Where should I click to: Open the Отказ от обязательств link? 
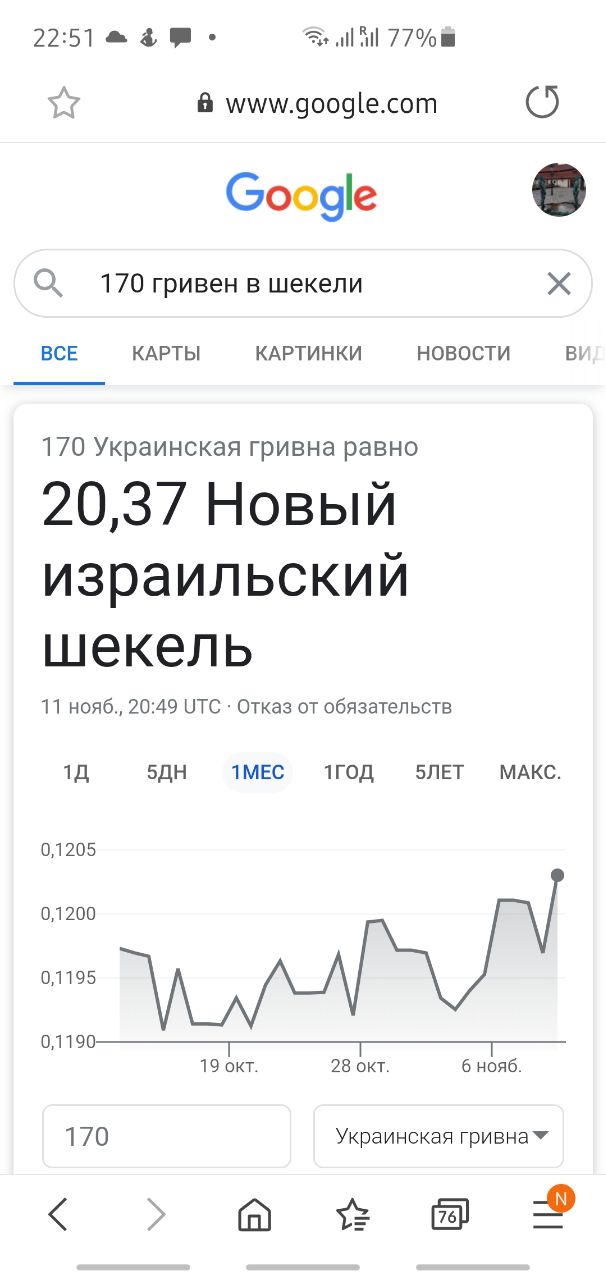345,707
